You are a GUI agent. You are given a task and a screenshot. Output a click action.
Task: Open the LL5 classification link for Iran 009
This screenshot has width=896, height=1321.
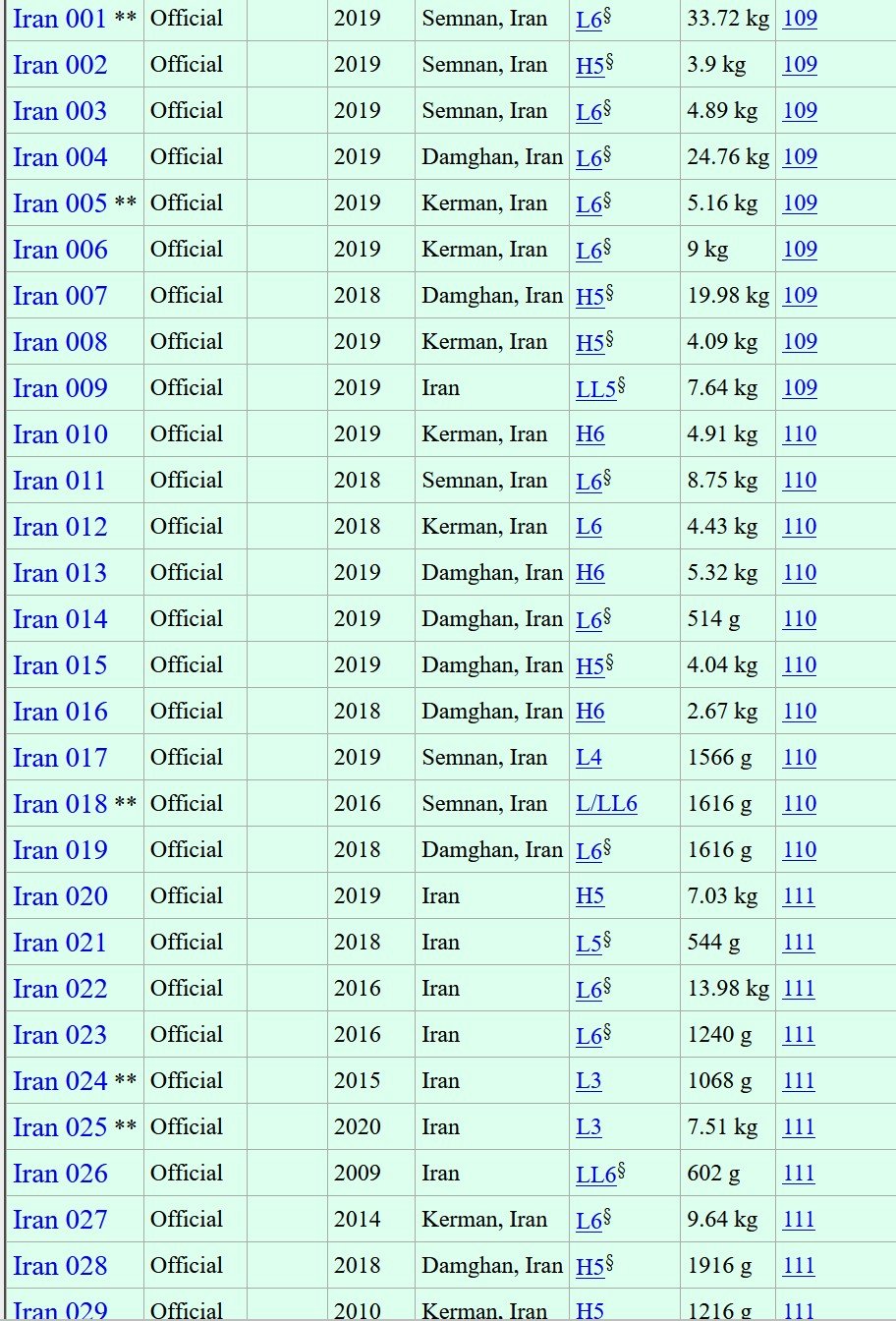595,389
